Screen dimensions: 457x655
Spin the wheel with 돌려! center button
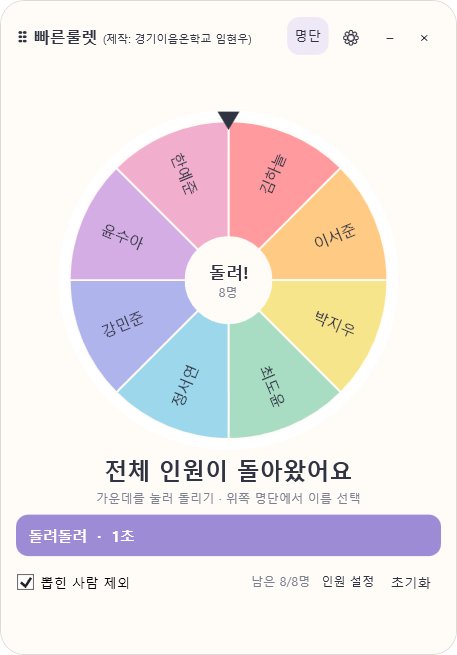click(x=228, y=279)
